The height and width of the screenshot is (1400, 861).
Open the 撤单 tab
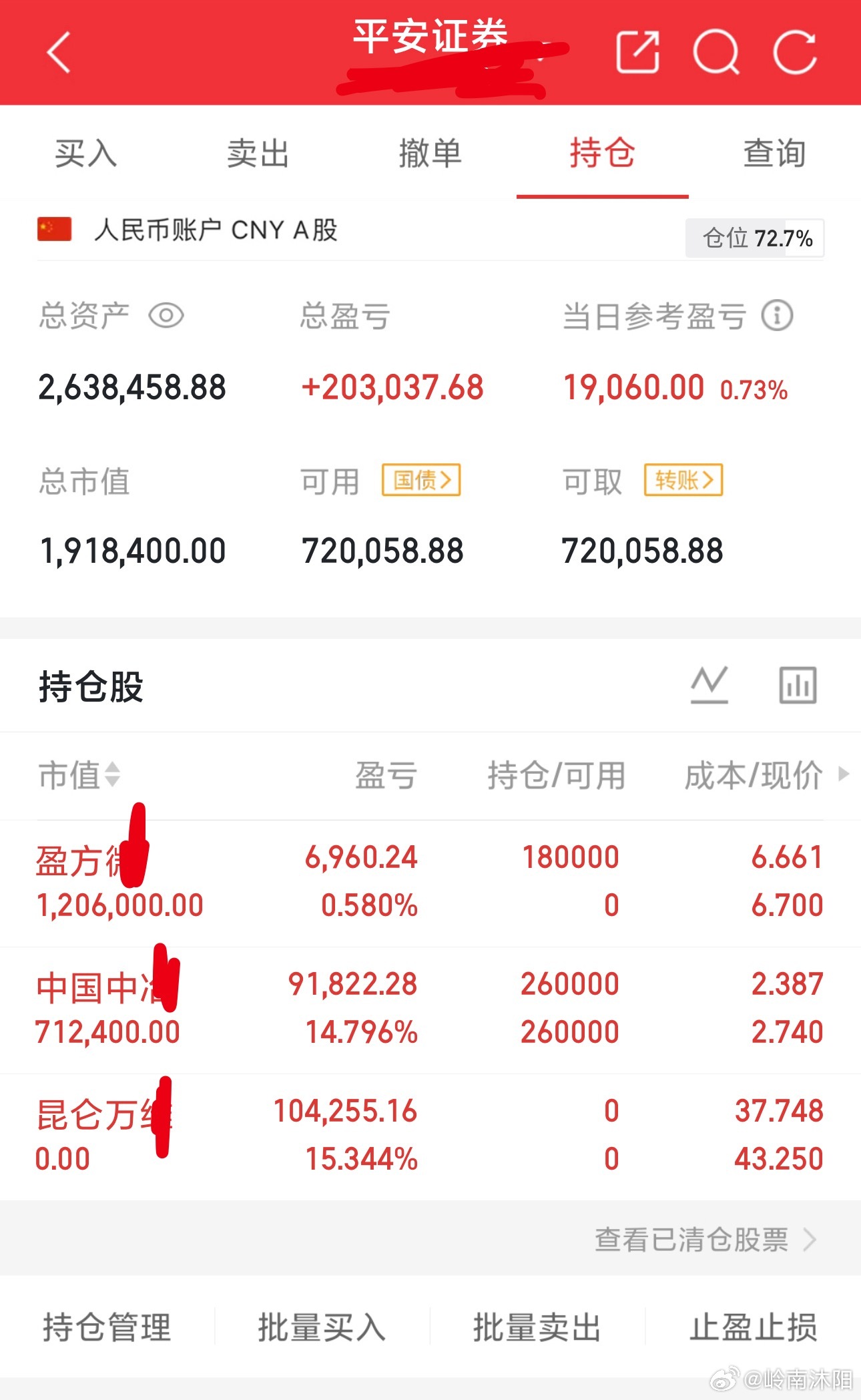[x=430, y=154]
